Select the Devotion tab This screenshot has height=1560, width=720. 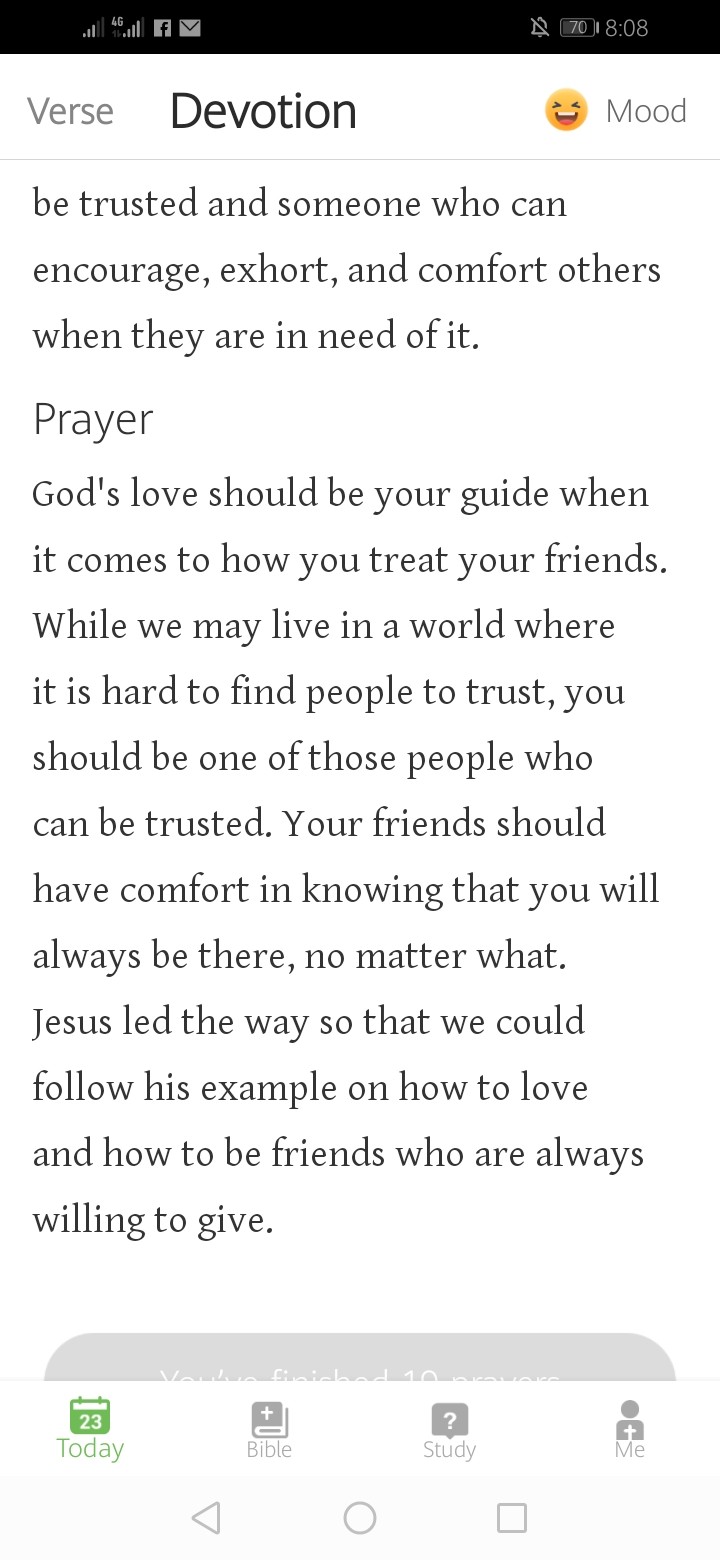(263, 111)
